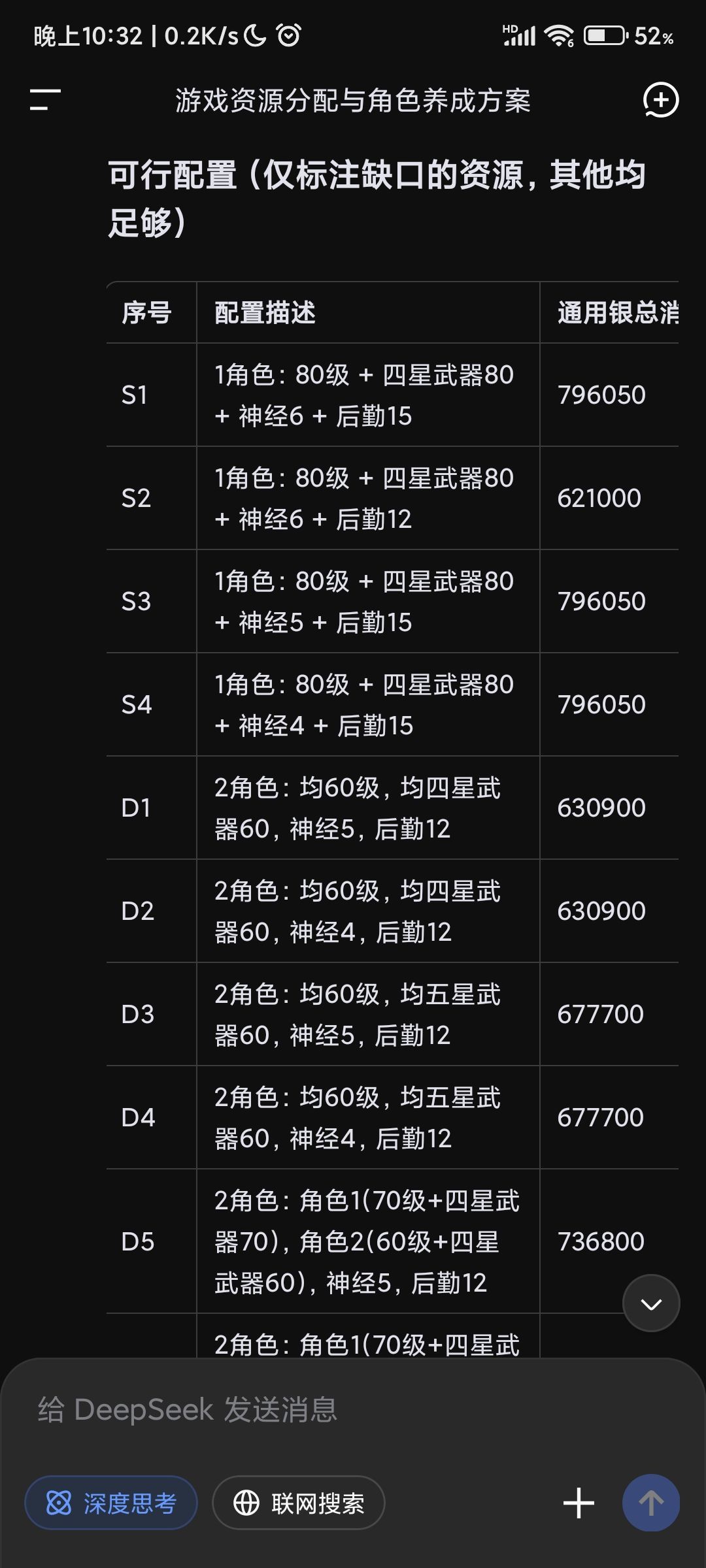Toggle the 深度思考 chip

coord(111,1503)
